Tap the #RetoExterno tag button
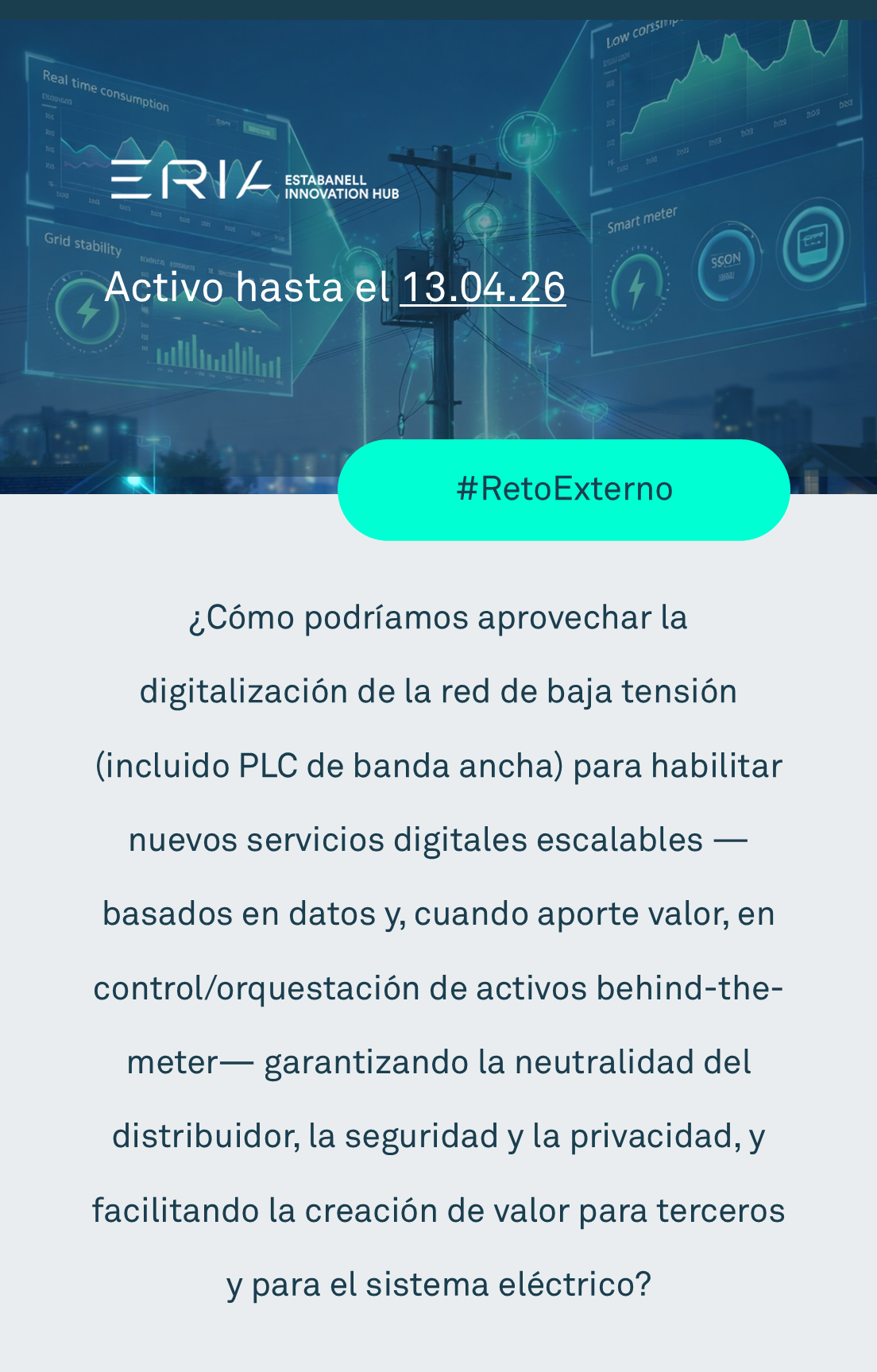 pyautogui.click(x=564, y=489)
